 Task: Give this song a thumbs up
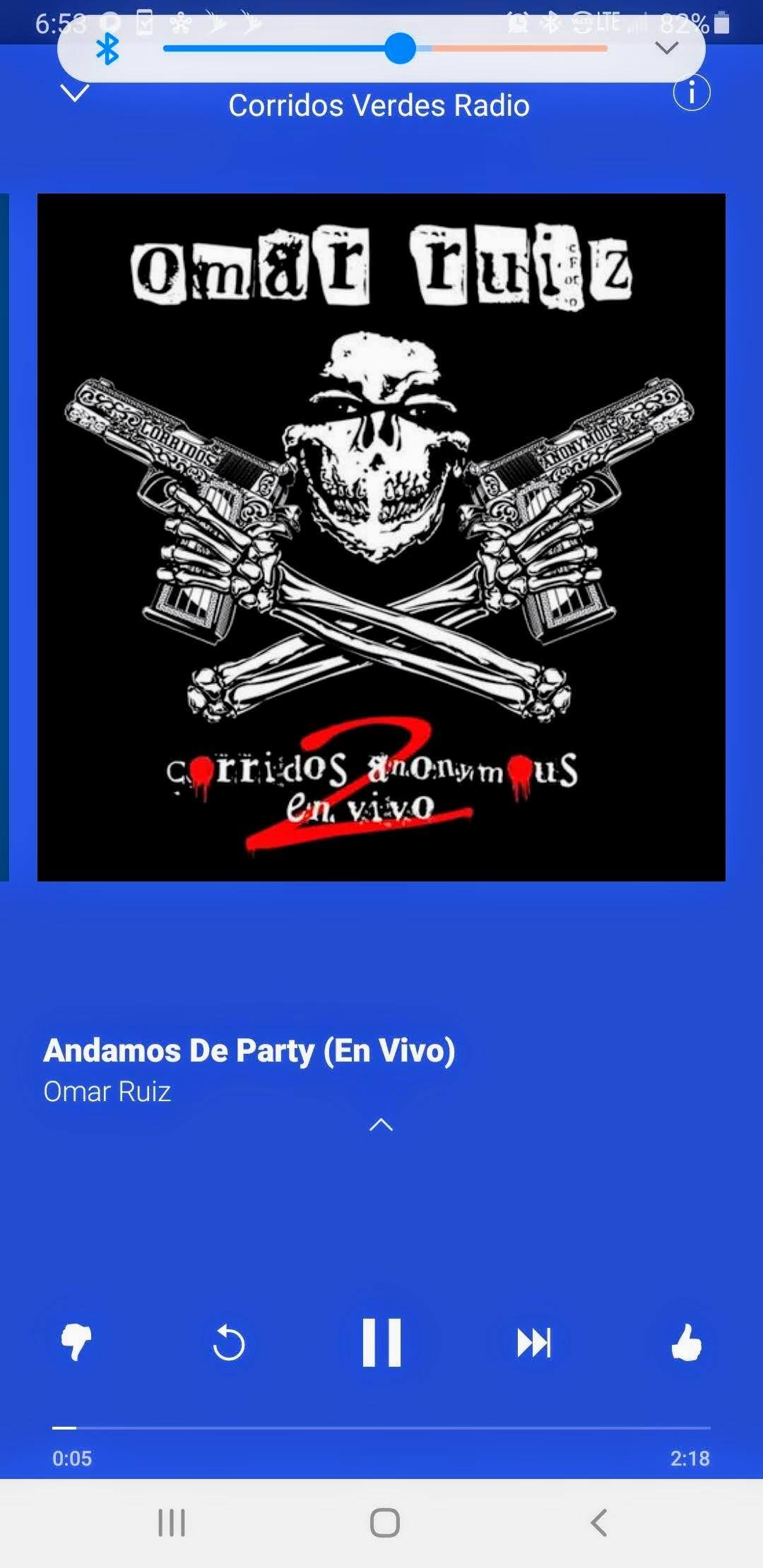[x=686, y=1342]
